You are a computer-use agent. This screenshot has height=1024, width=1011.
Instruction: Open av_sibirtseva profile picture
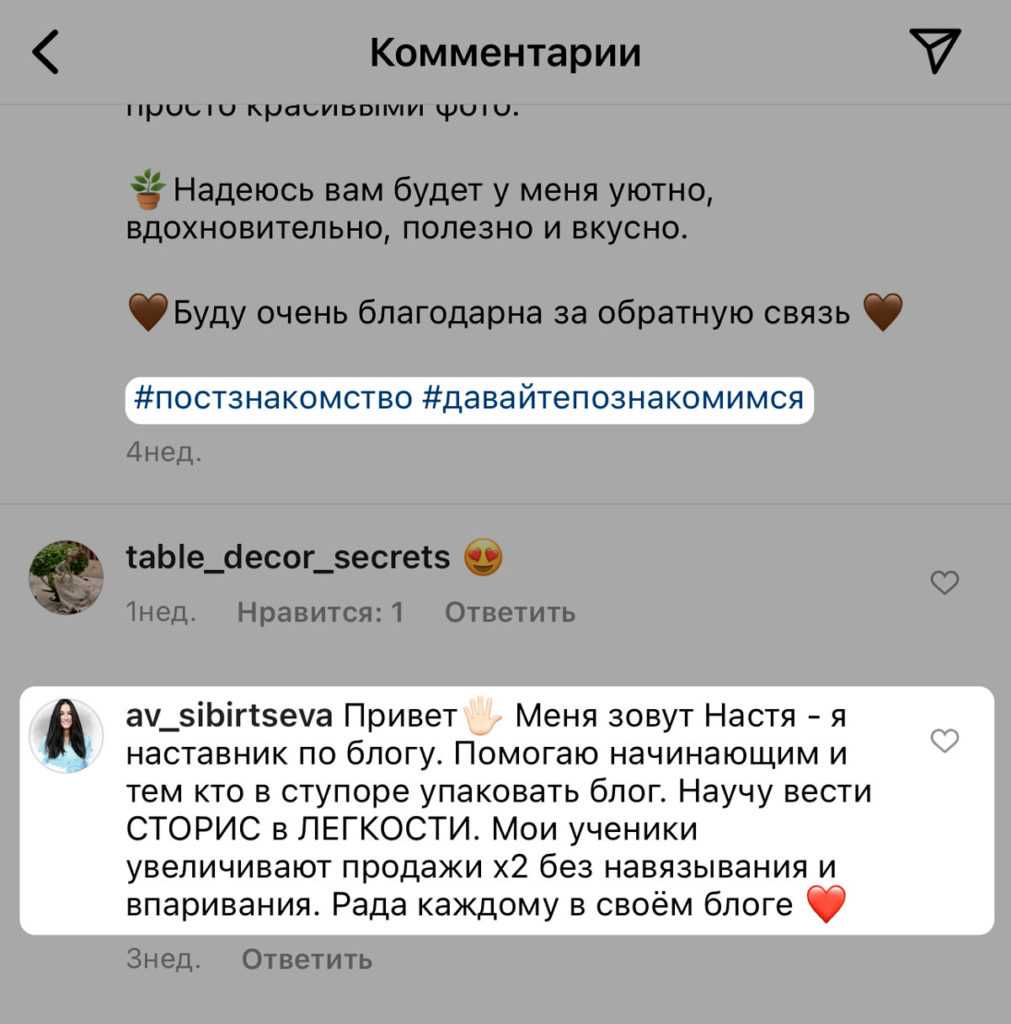click(x=66, y=735)
